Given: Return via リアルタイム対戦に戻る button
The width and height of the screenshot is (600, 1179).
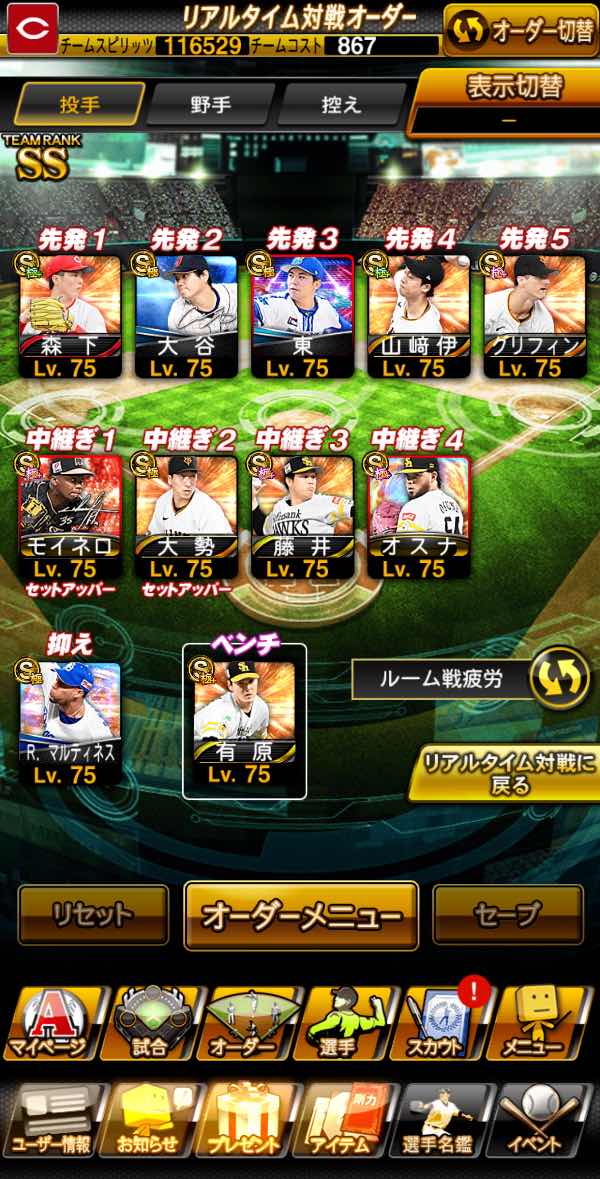Looking at the screenshot, I should pyautogui.click(x=505, y=774).
